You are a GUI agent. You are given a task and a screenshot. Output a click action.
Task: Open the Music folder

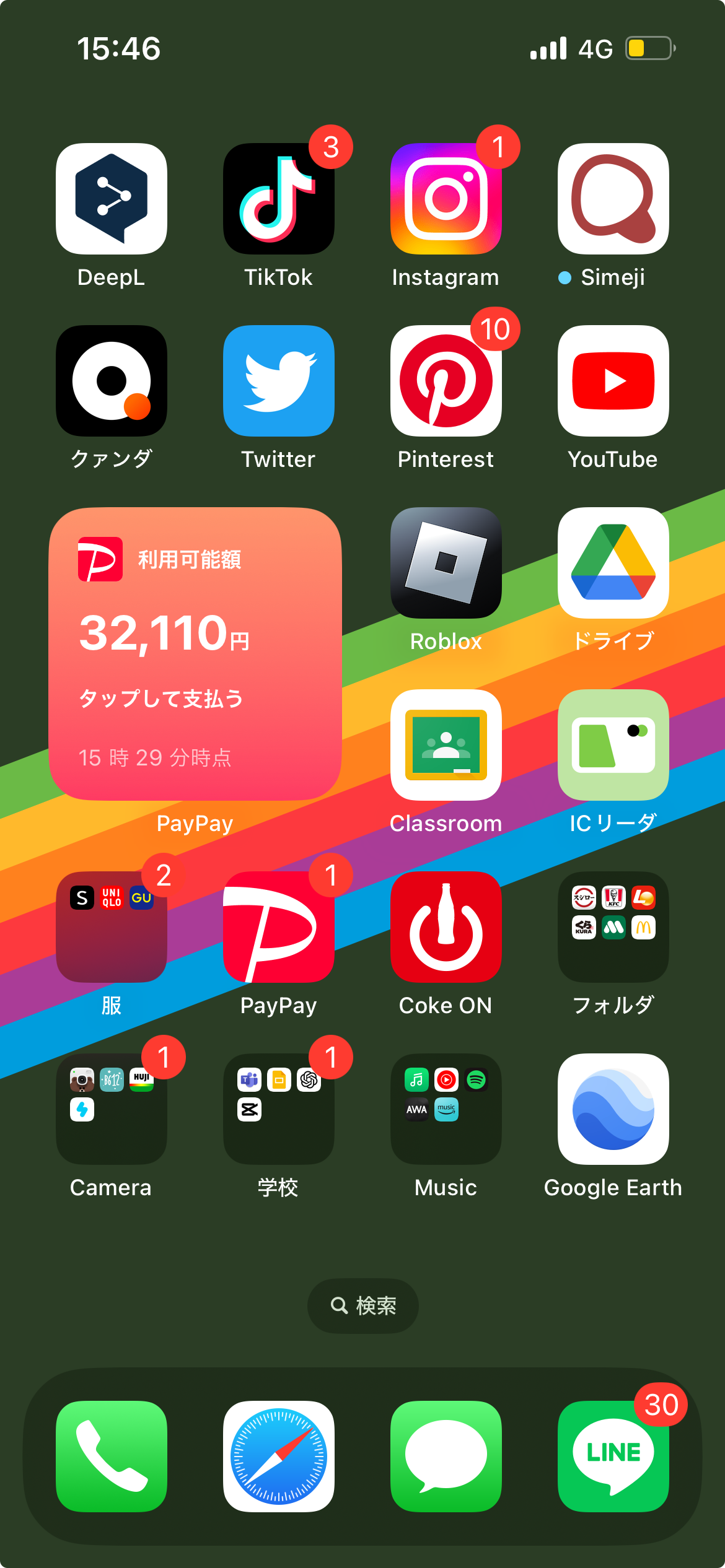pyautogui.click(x=446, y=1109)
